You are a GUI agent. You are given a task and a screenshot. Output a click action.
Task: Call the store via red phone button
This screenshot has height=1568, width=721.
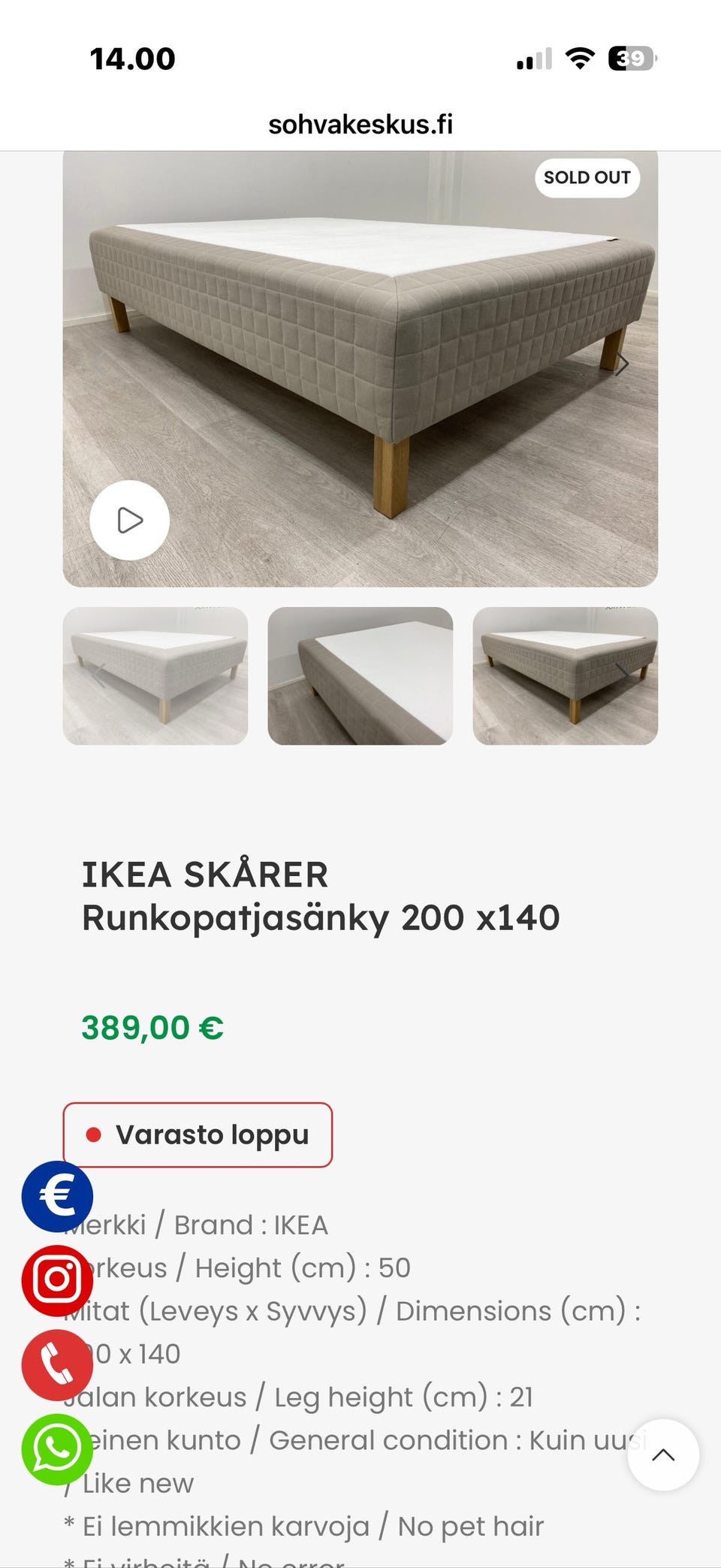pyautogui.click(x=57, y=1364)
